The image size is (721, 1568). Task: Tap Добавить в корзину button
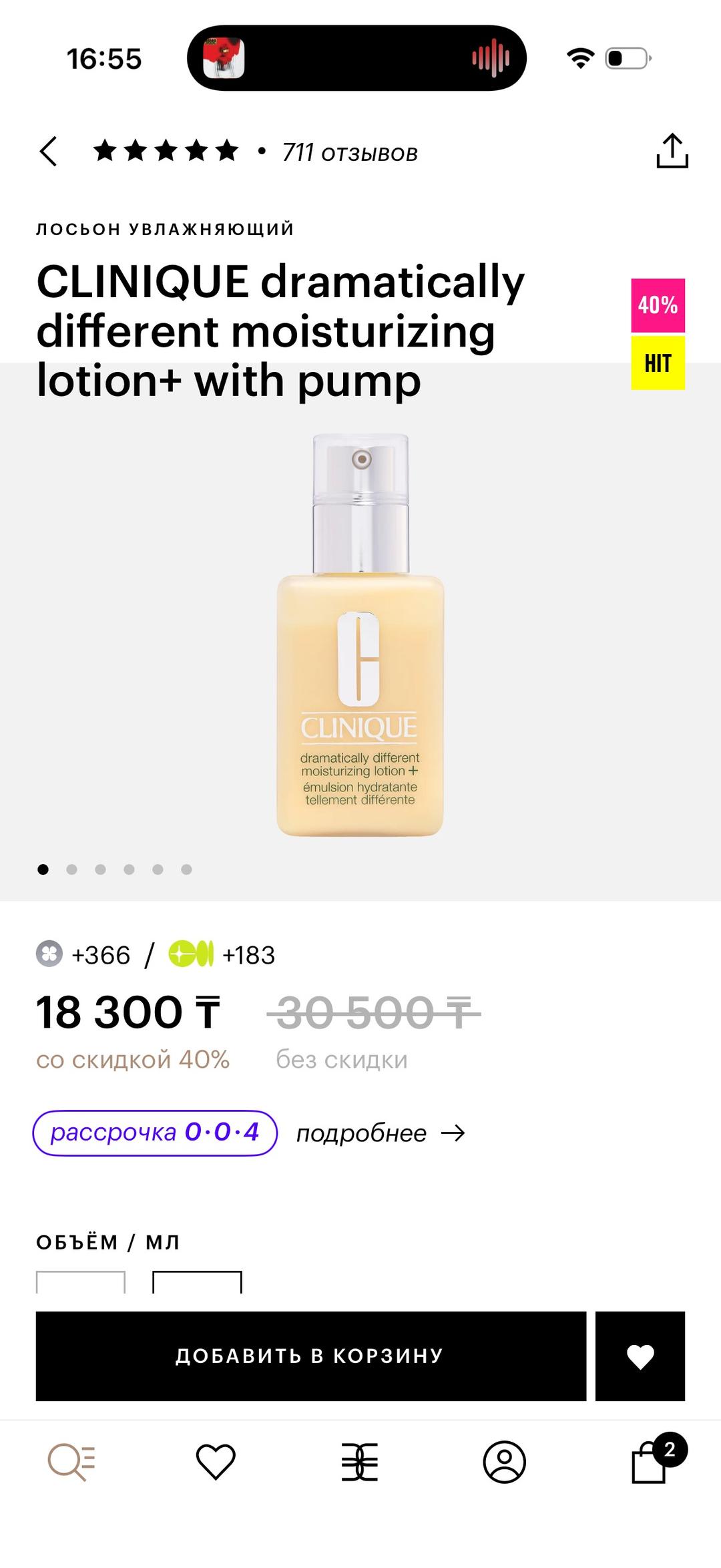(x=311, y=1356)
